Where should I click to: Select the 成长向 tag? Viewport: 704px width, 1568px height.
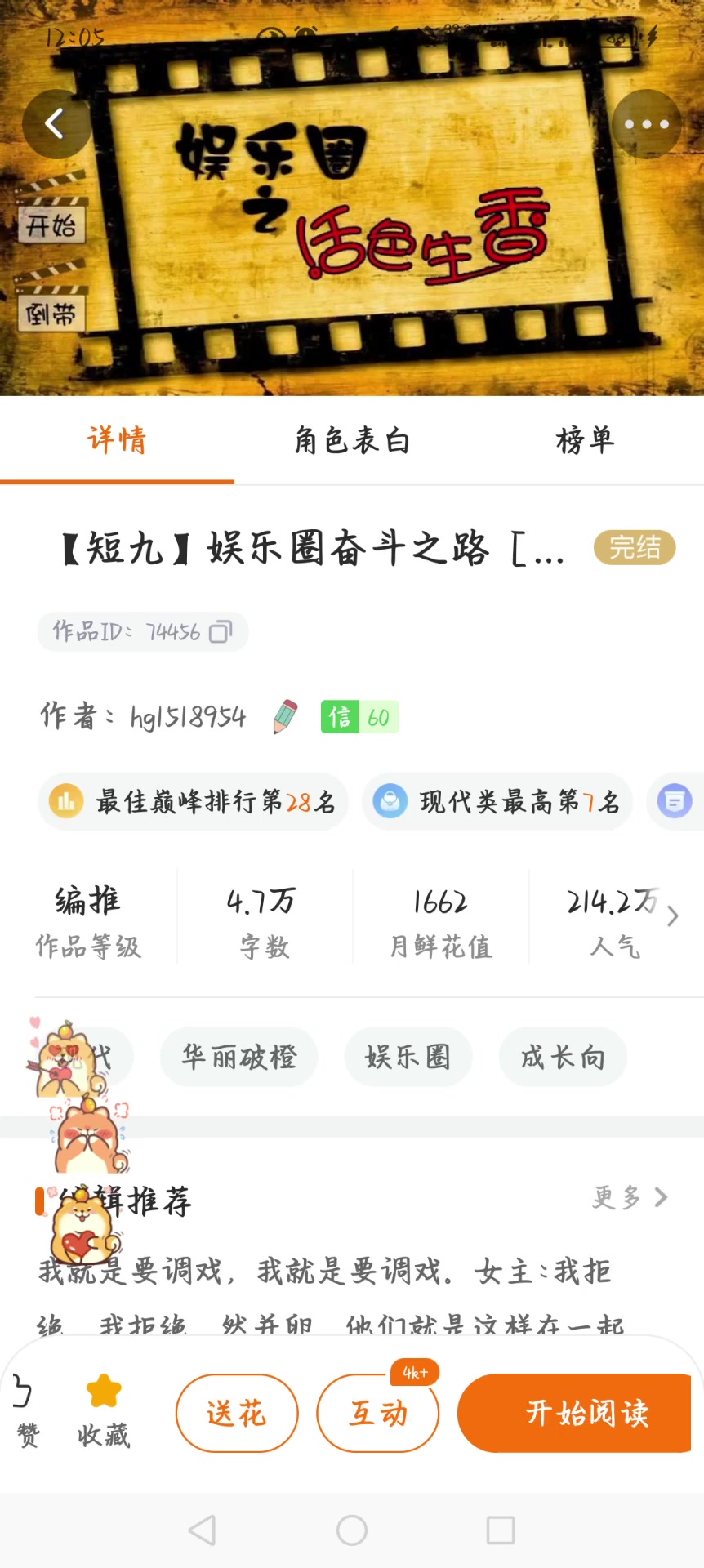point(563,1057)
